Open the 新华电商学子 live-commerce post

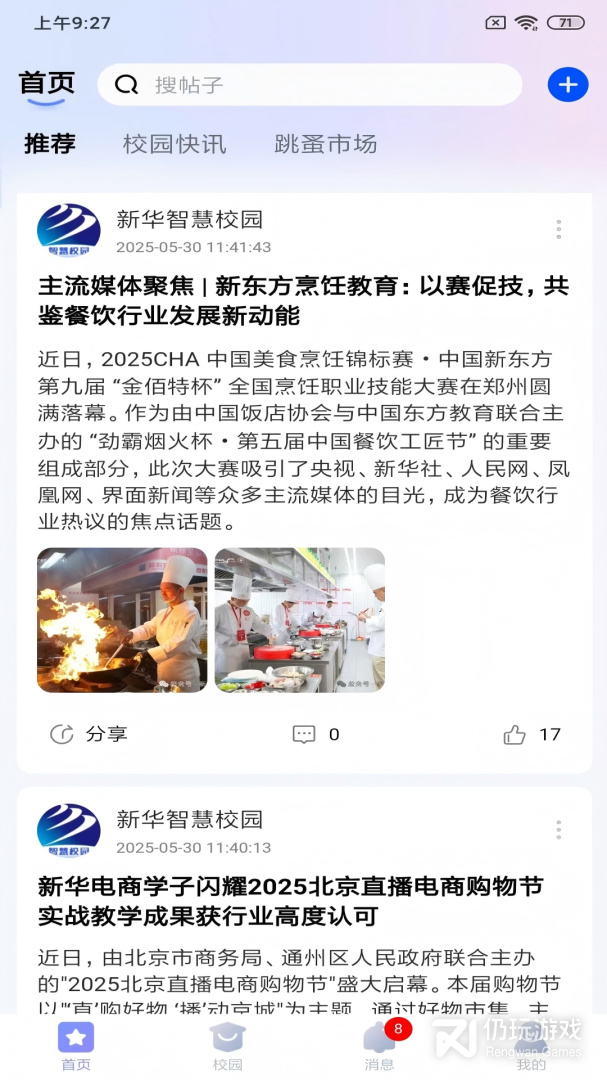291,901
